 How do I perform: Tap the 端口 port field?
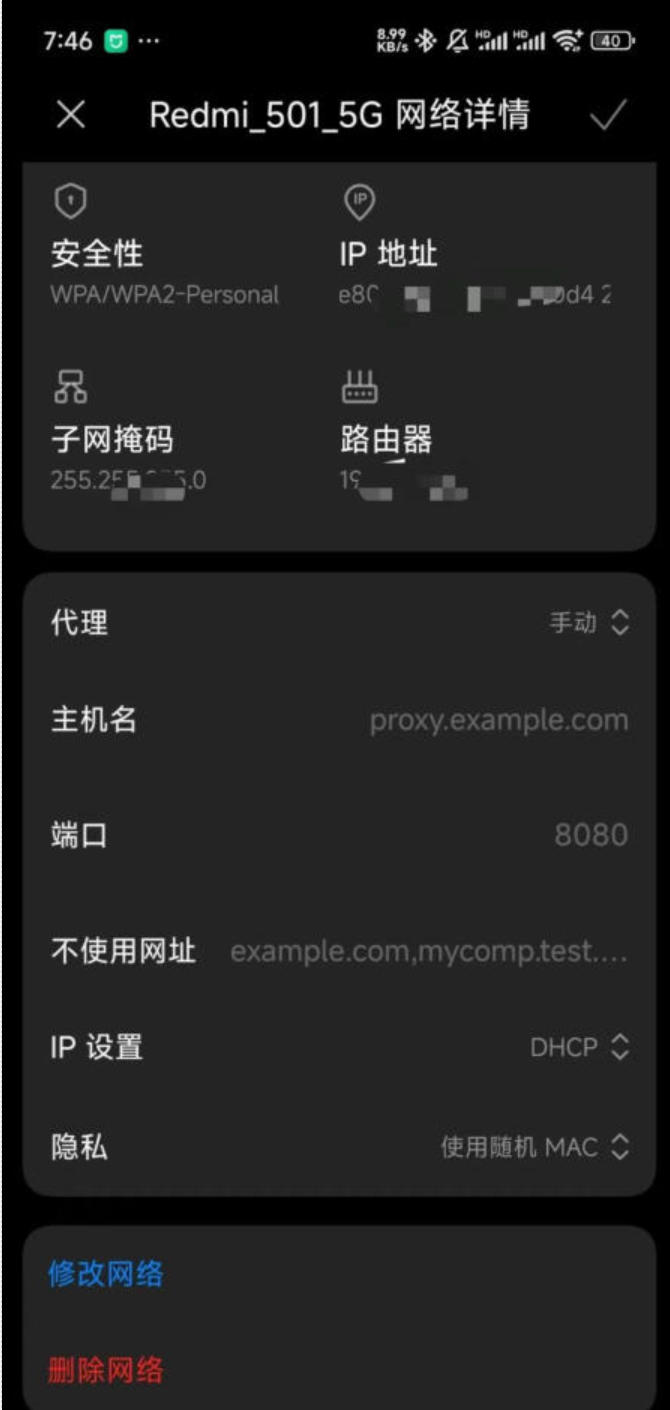591,835
